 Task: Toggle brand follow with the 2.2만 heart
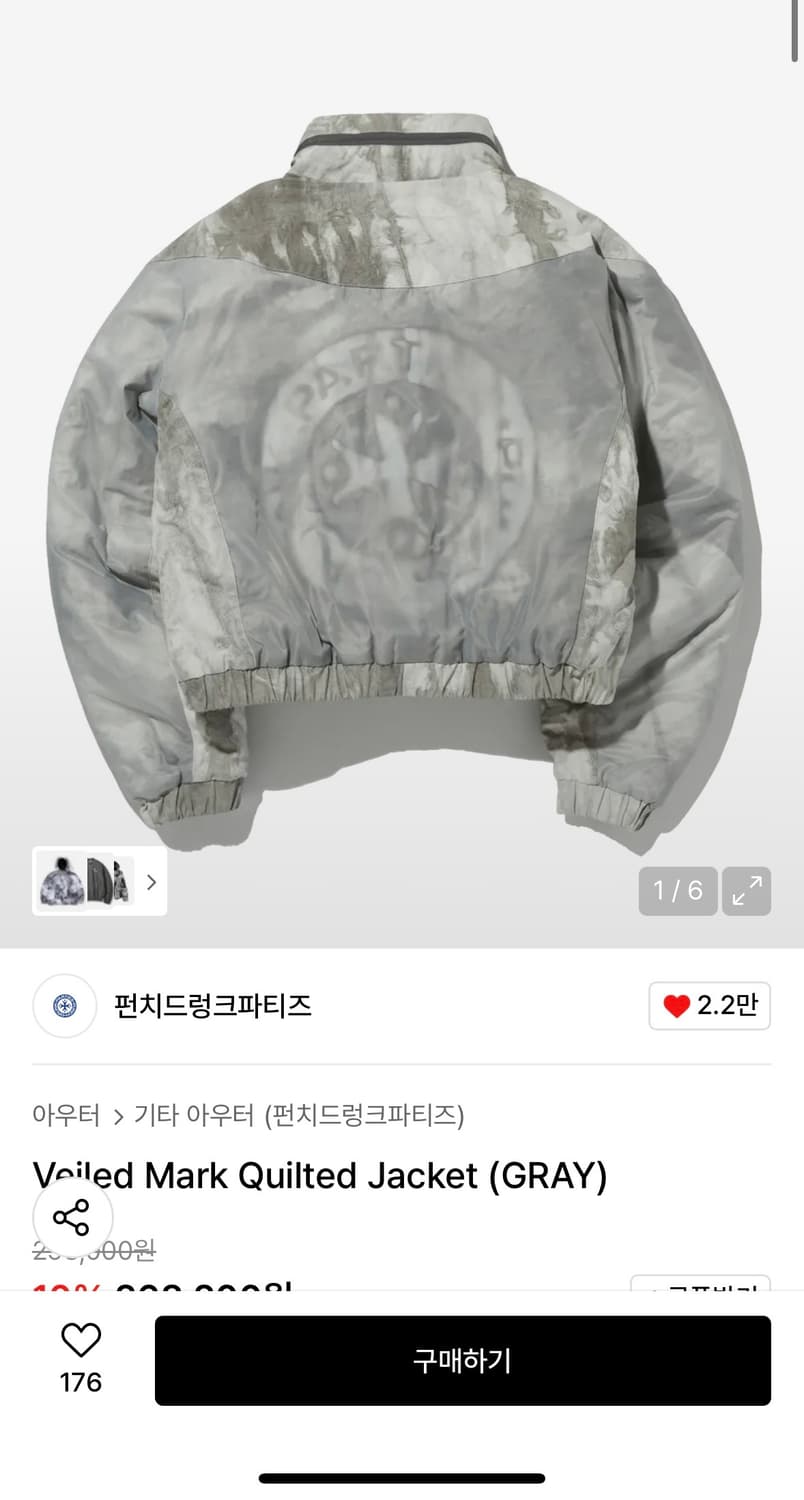(709, 1006)
